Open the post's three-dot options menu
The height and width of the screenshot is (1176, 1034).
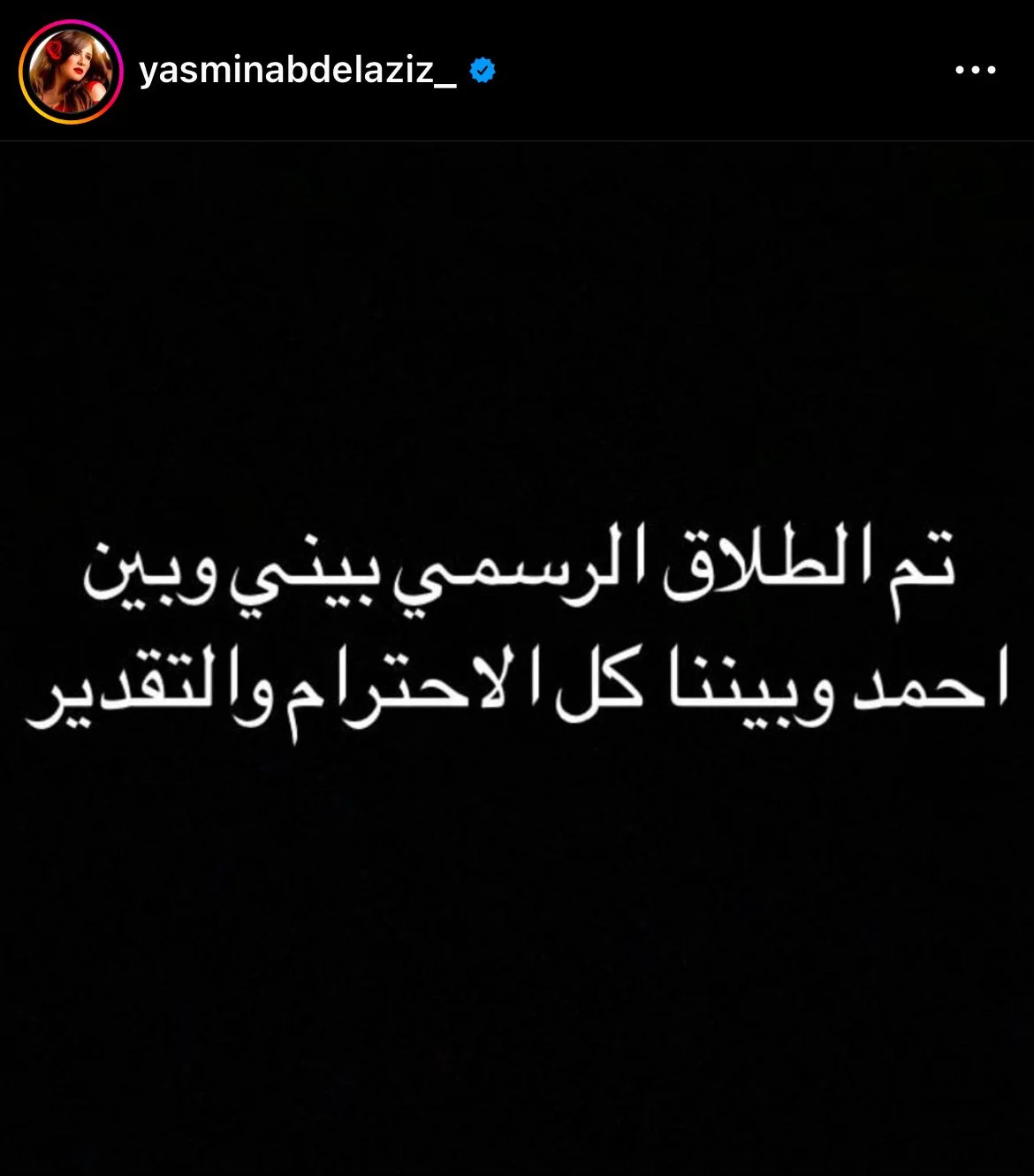click(x=976, y=70)
